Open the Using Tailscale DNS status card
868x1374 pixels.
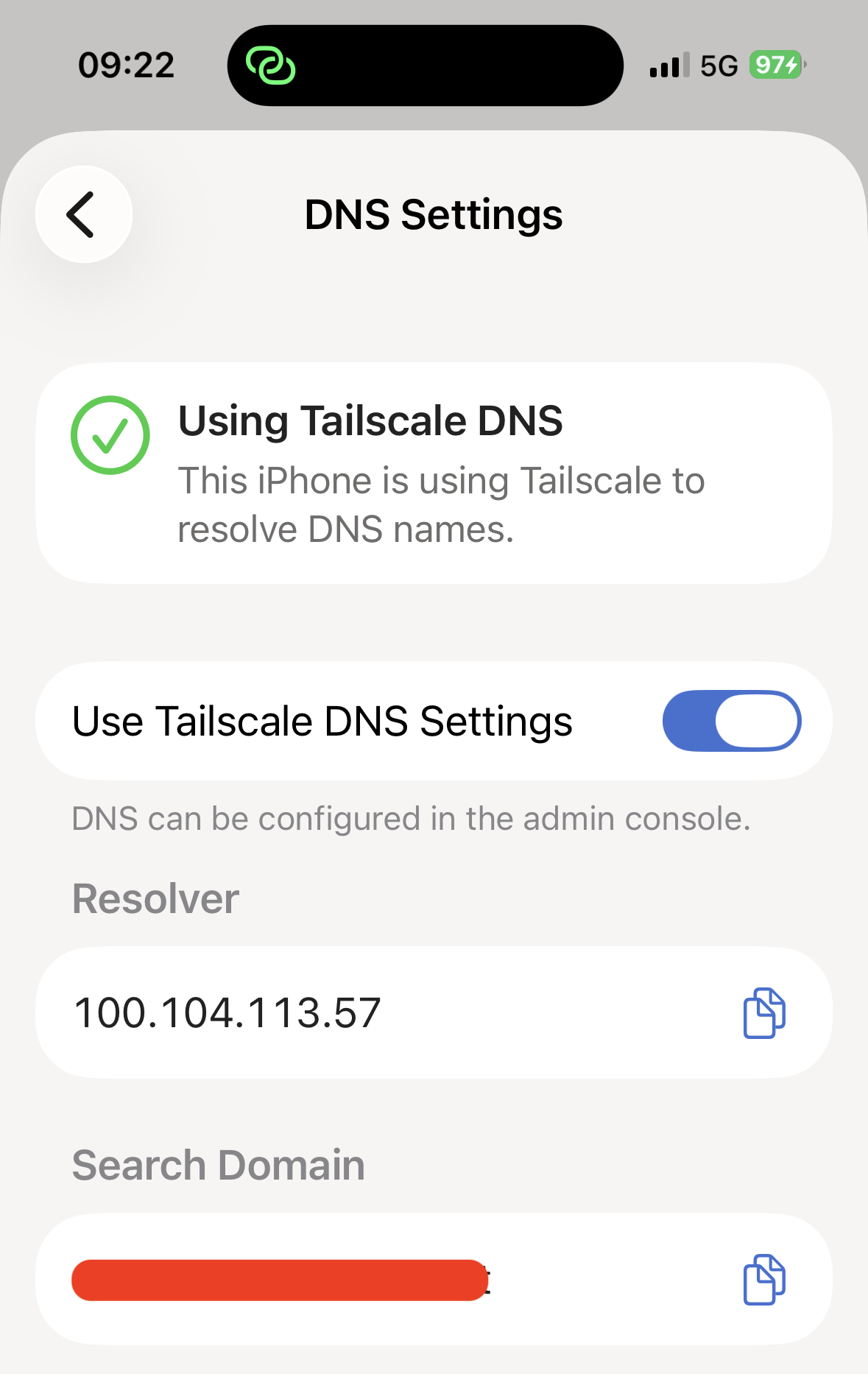tap(434, 471)
